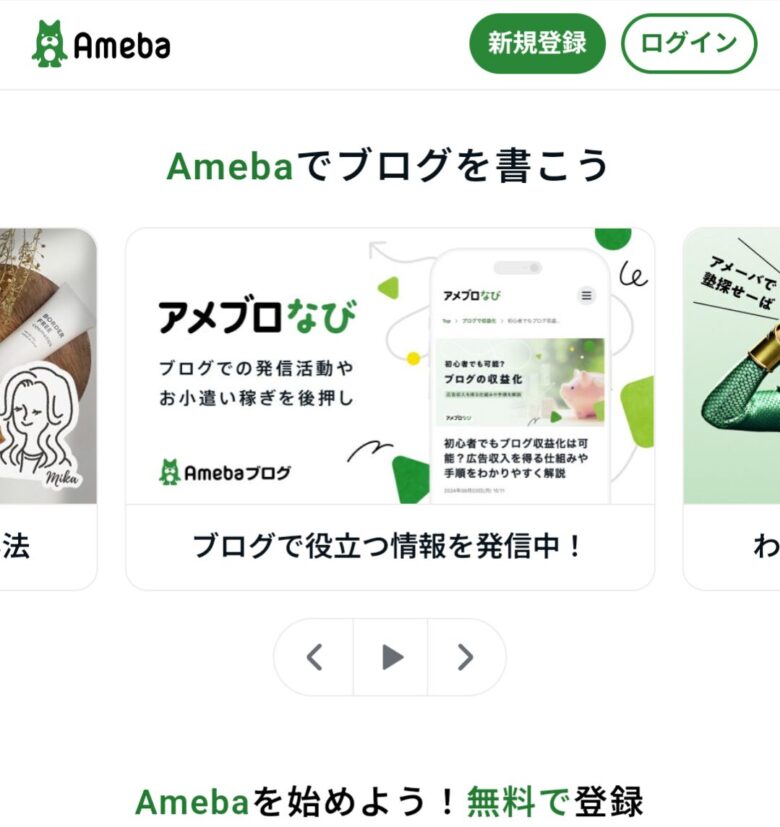Tap the 新規登録 sign-up button
This screenshot has height=827, width=780.
coord(537,43)
